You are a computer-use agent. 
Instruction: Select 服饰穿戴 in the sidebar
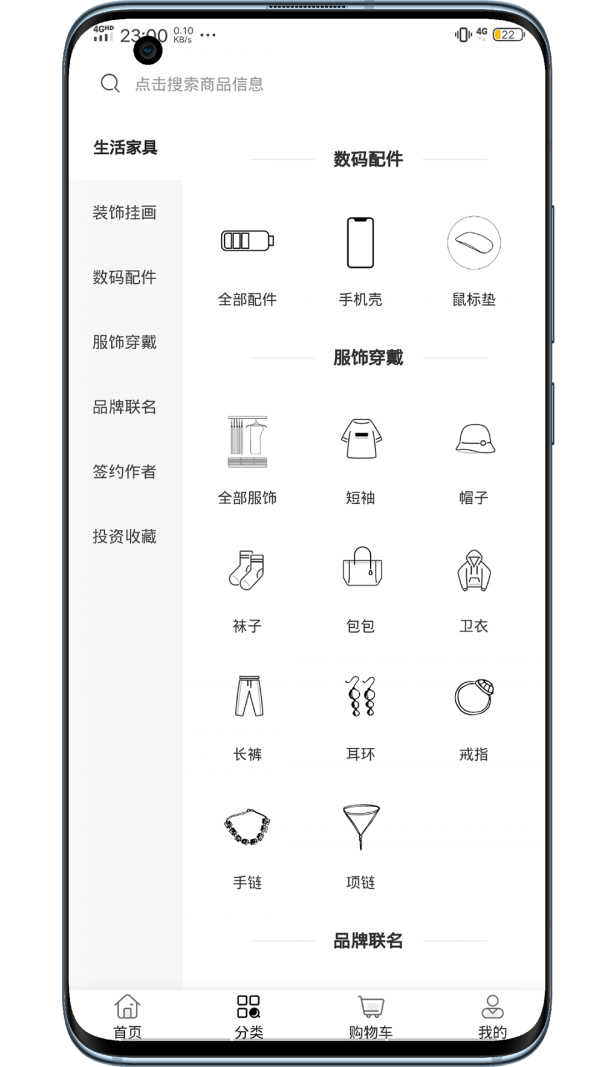click(x=125, y=343)
